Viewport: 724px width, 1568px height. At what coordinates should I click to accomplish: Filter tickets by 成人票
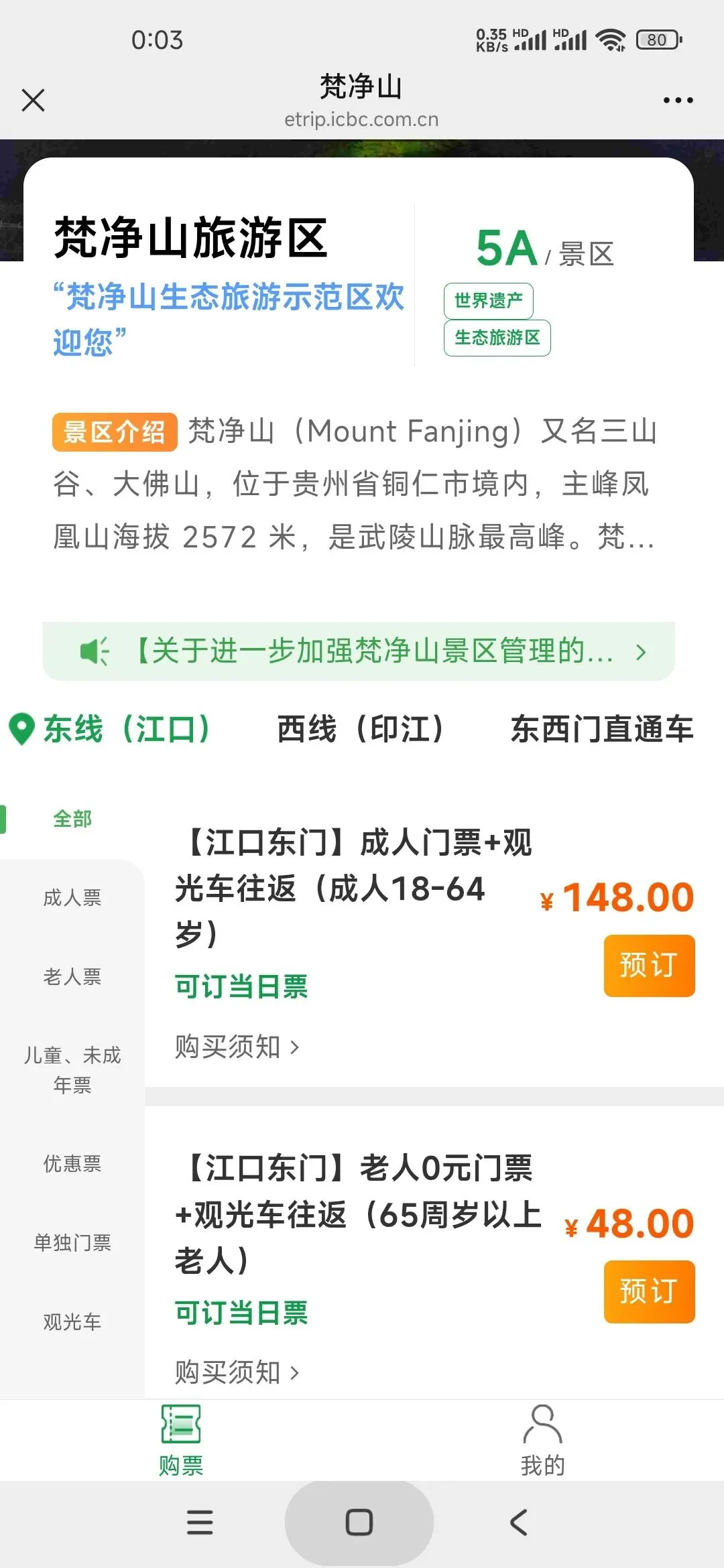tap(72, 898)
